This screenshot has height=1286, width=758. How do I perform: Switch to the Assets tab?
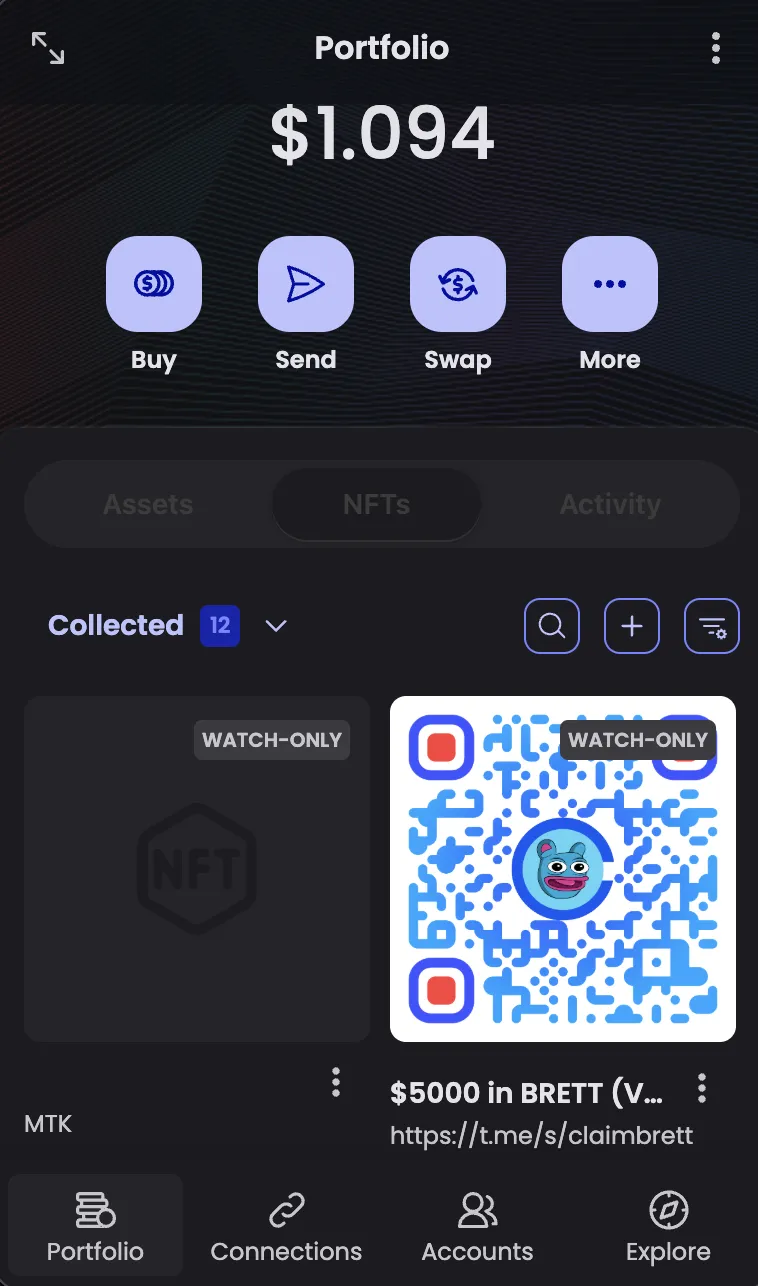coord(147,504)
